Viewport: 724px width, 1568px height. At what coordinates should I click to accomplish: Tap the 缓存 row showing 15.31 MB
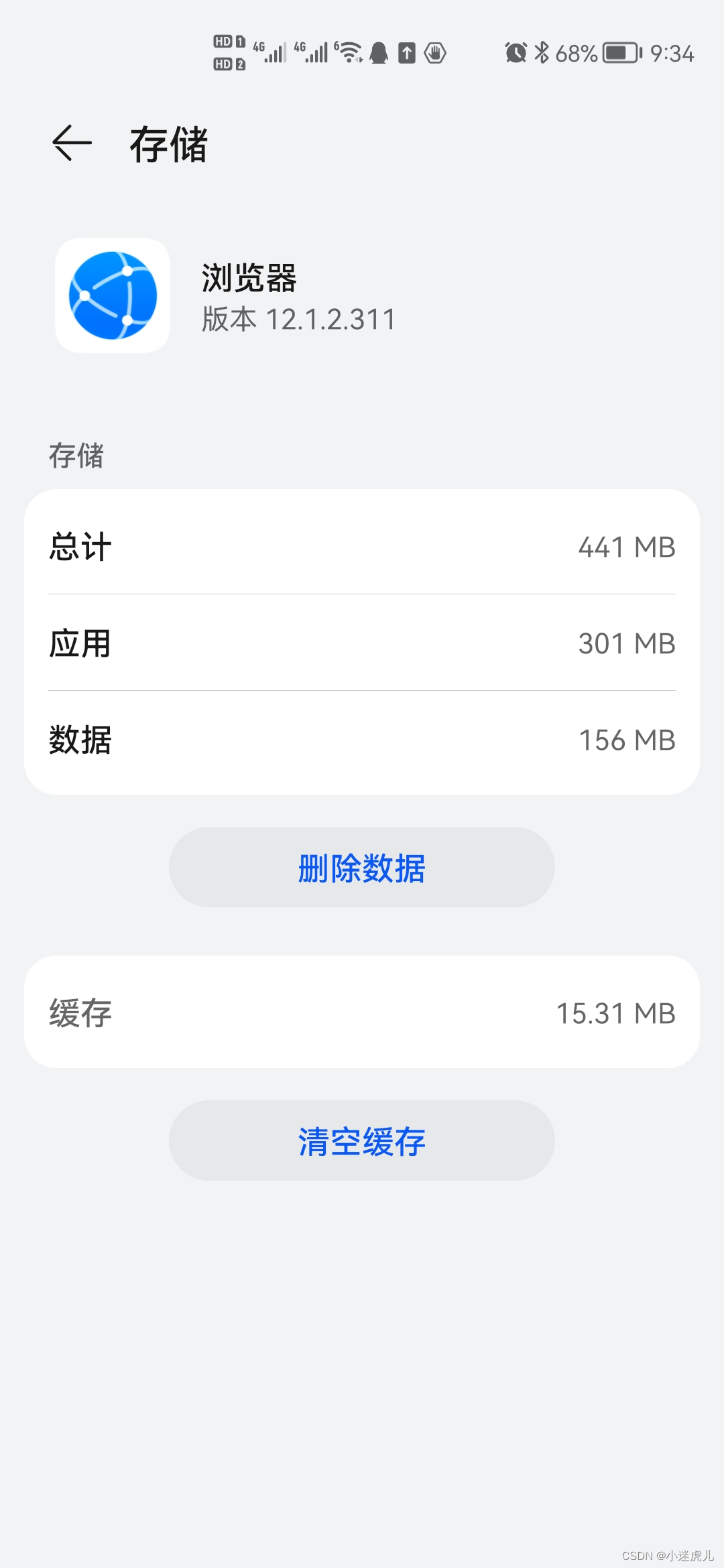362,1012
